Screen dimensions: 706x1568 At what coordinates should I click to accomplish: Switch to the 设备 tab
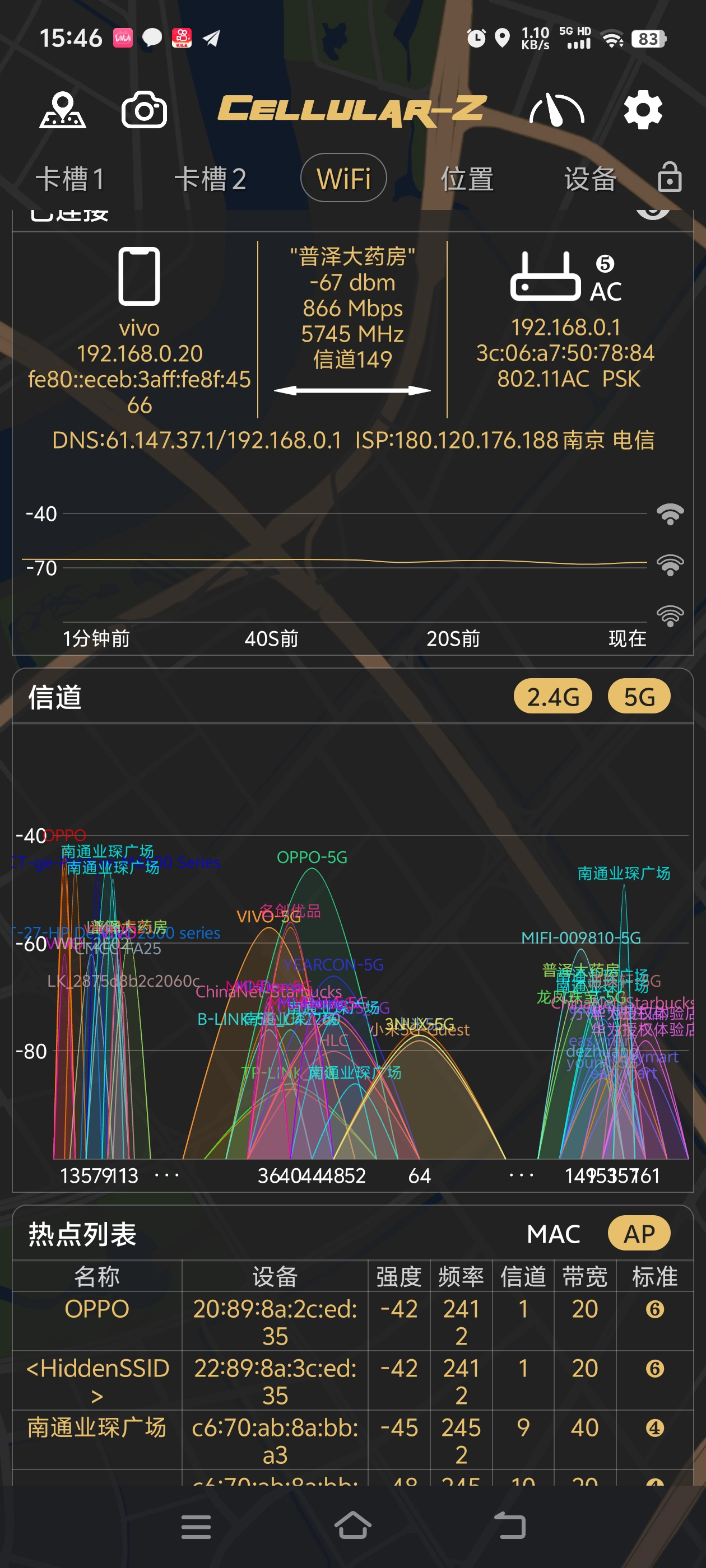coord(589,179)
